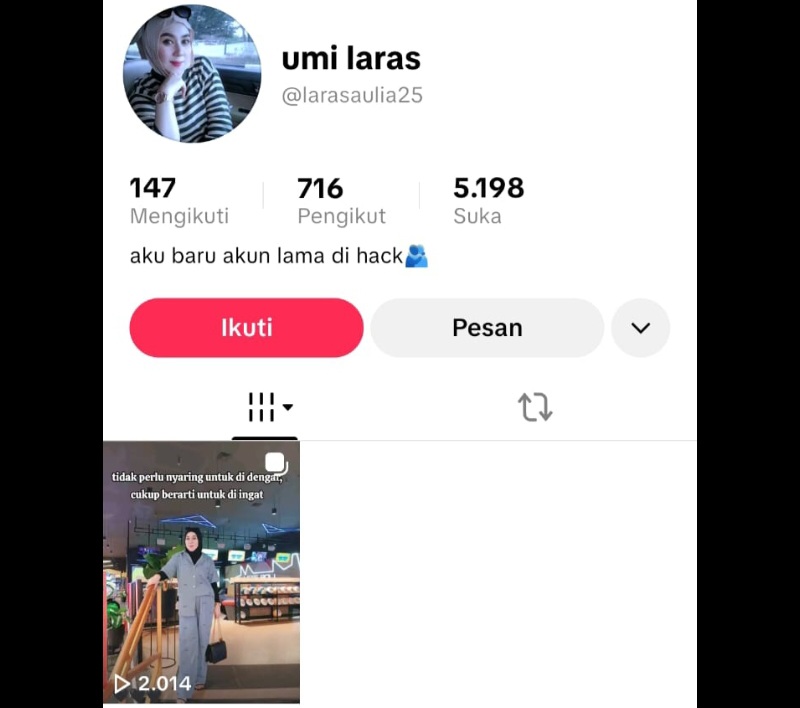The width and height of the screenshot is (800, 708).
Task: Switch to the reposts tab
Action: (x=534, y=407)
